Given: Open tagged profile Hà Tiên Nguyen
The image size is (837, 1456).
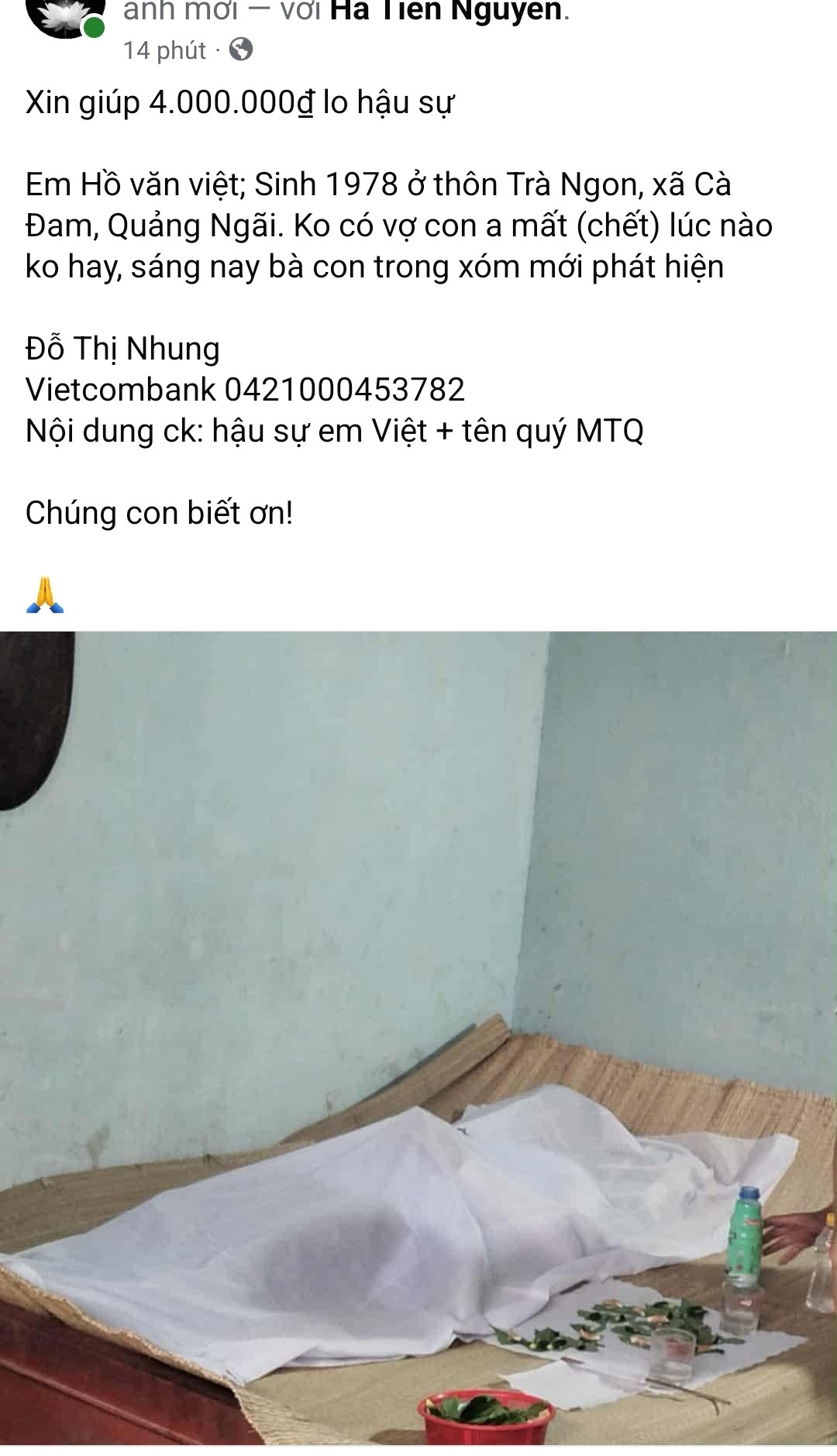Looking at the screenshot, I should (447, 12).
